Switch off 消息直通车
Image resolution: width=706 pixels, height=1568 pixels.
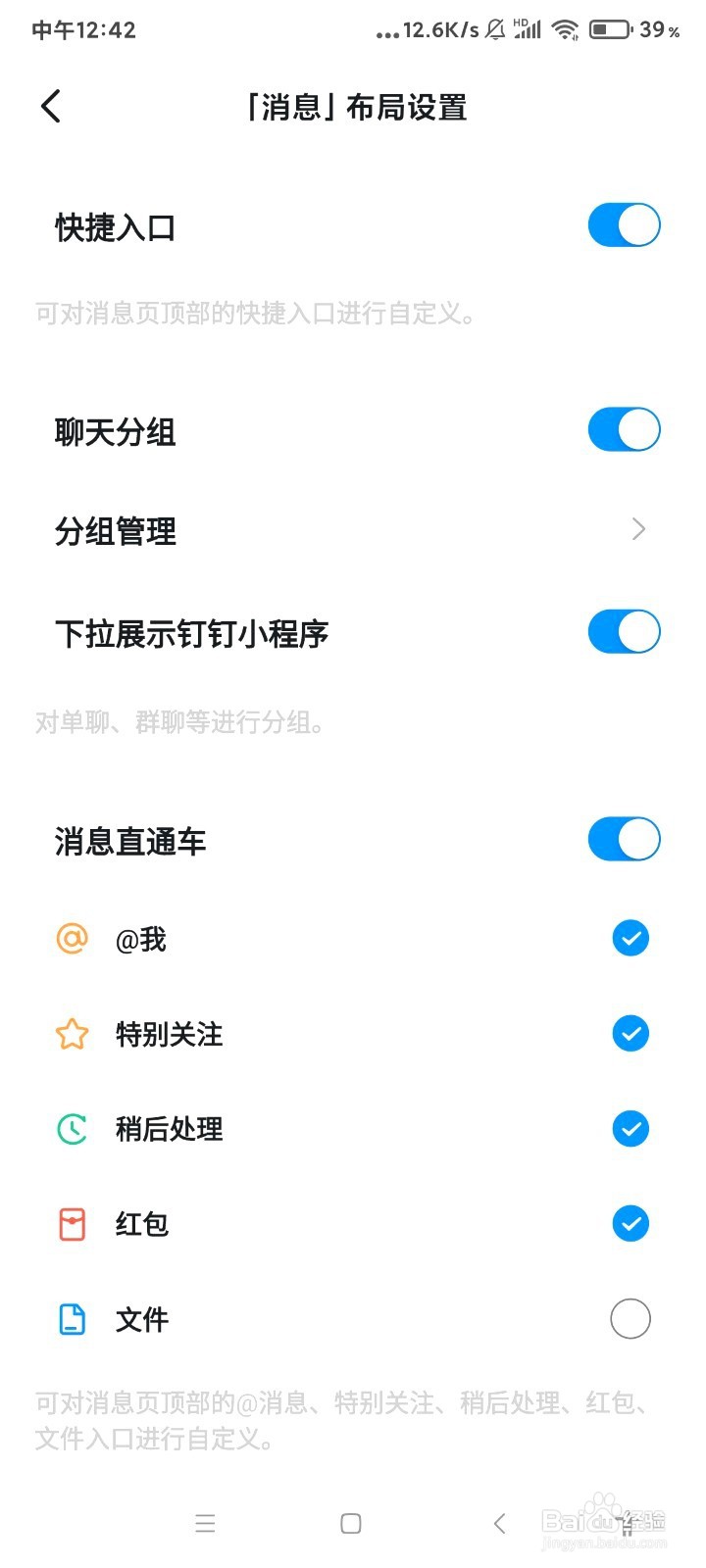[624, 840]
